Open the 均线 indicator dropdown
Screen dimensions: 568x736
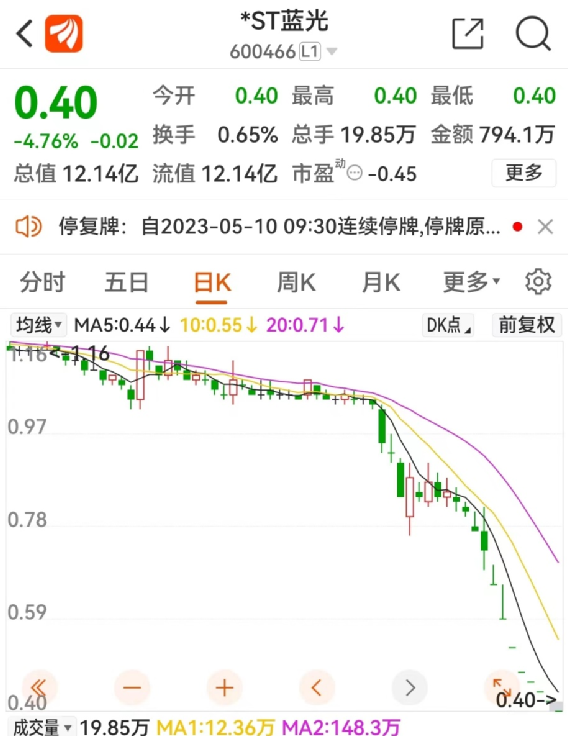point(38,325)
